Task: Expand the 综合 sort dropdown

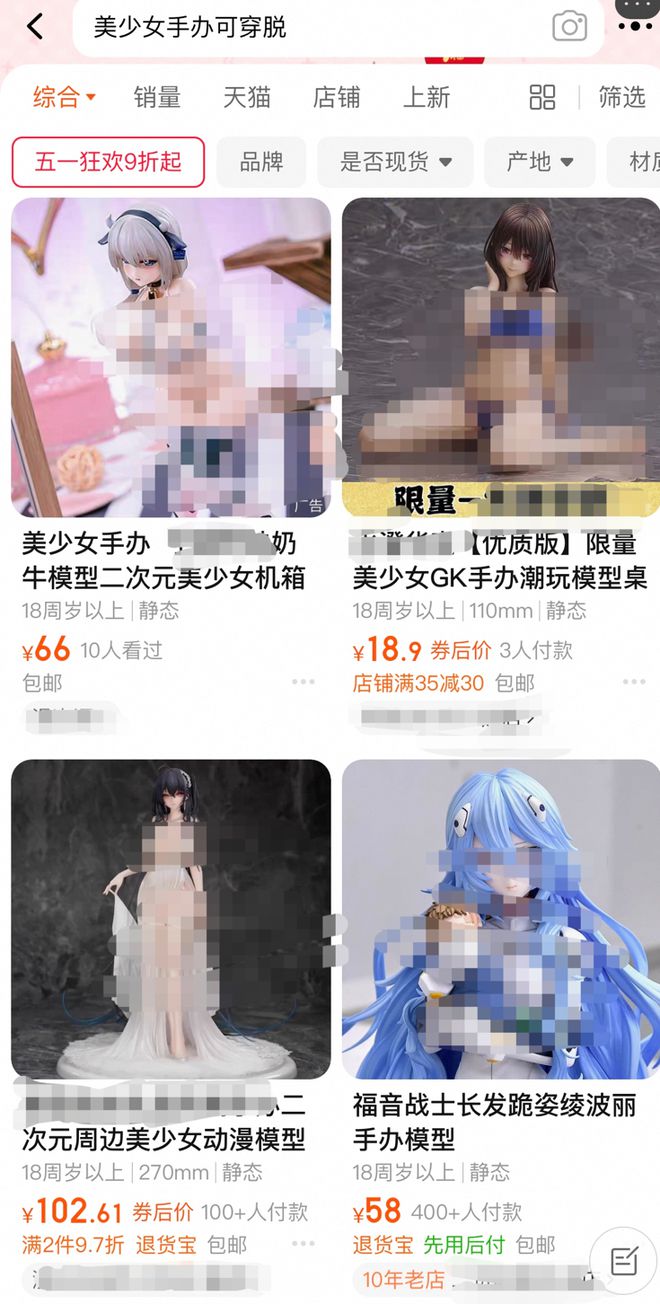Action: [64, 97]
